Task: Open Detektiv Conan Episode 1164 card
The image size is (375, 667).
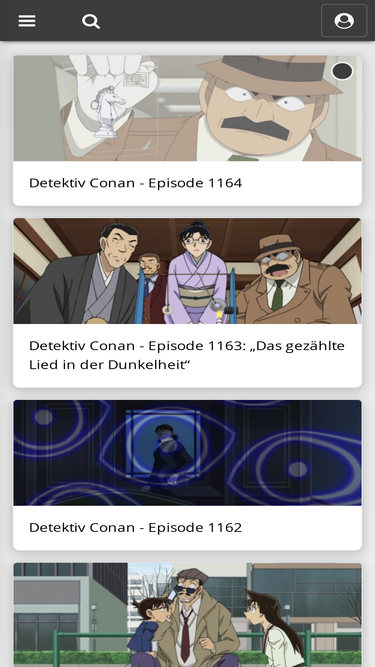Action: [x=188, y=130]
